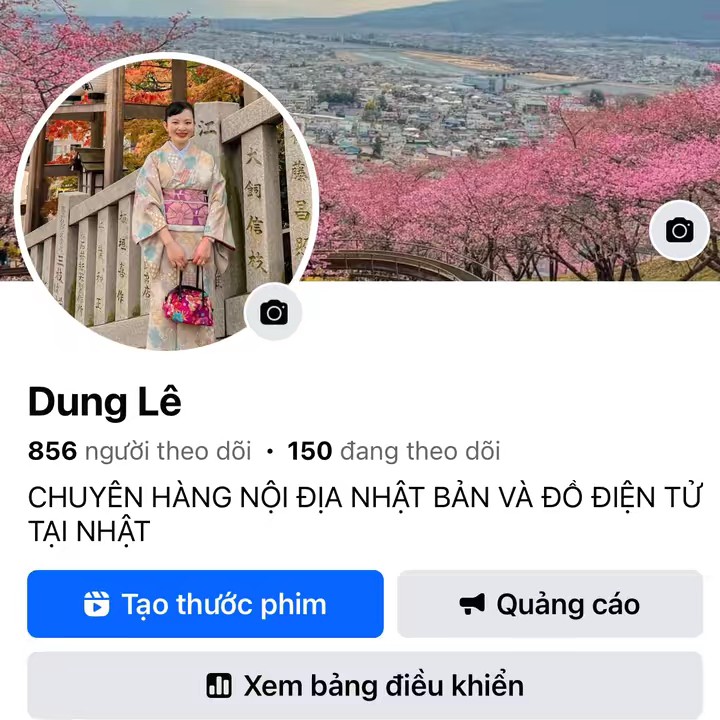Screen dimensions: 720x720
Task: Select Xem bảng điều khiển
Action: coord(364,685)
